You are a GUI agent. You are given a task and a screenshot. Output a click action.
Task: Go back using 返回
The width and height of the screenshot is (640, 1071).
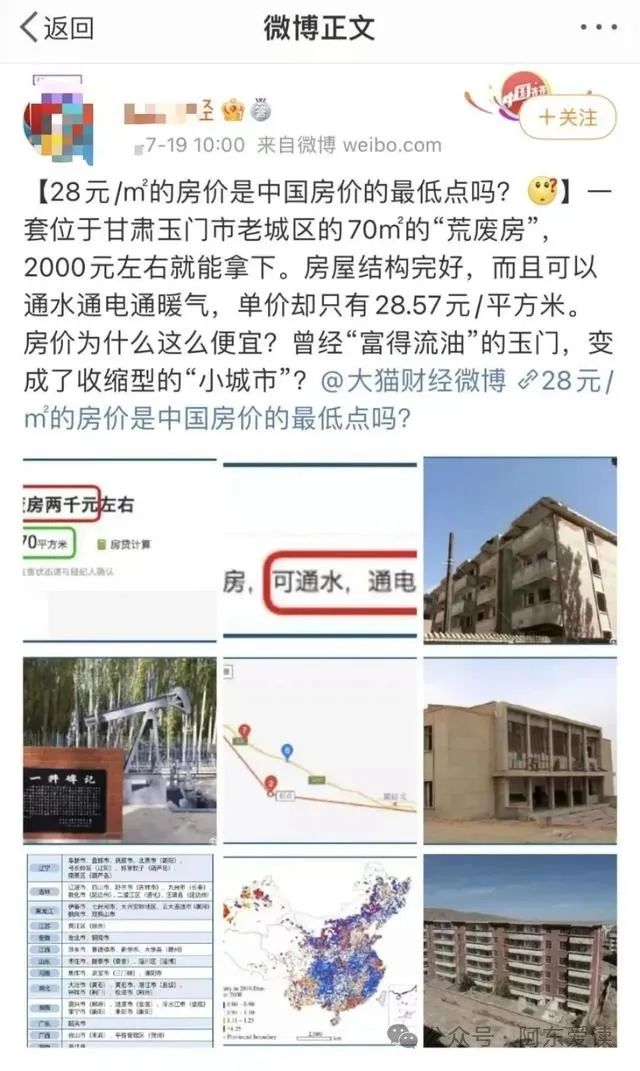tap(56, 27)
